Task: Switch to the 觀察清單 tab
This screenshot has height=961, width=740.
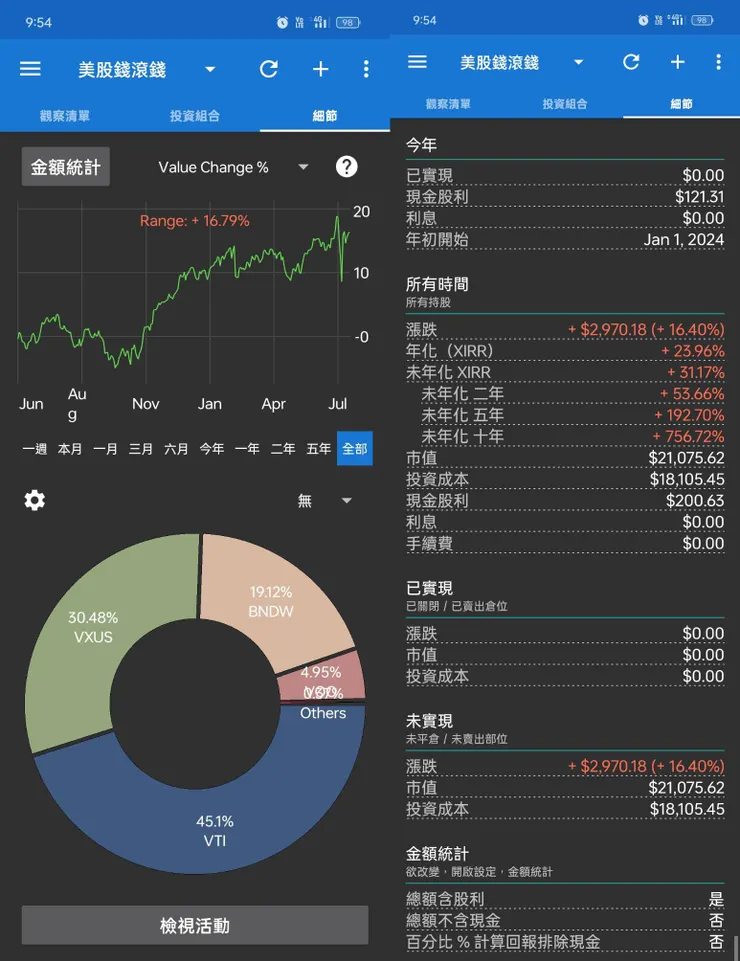Action: click(x=64, y=115)
